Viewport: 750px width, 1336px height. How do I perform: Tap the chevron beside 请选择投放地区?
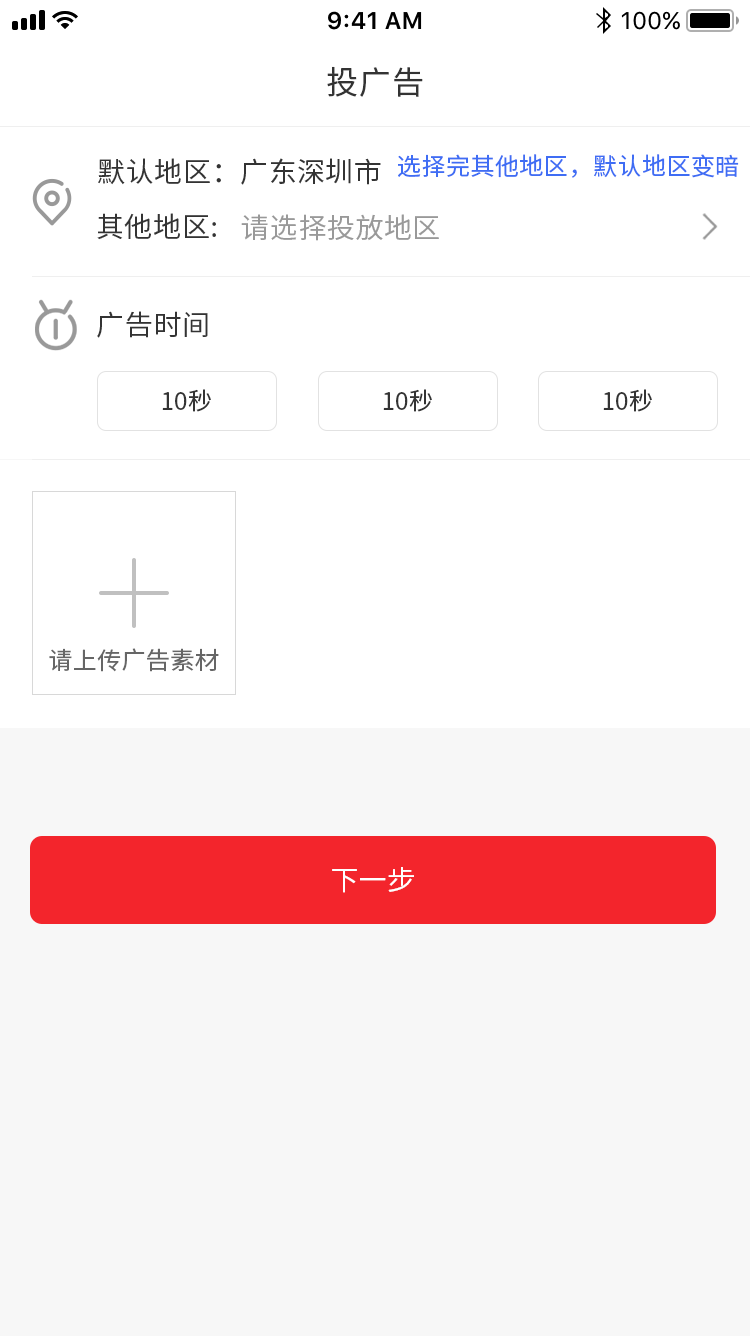(710, 227)
